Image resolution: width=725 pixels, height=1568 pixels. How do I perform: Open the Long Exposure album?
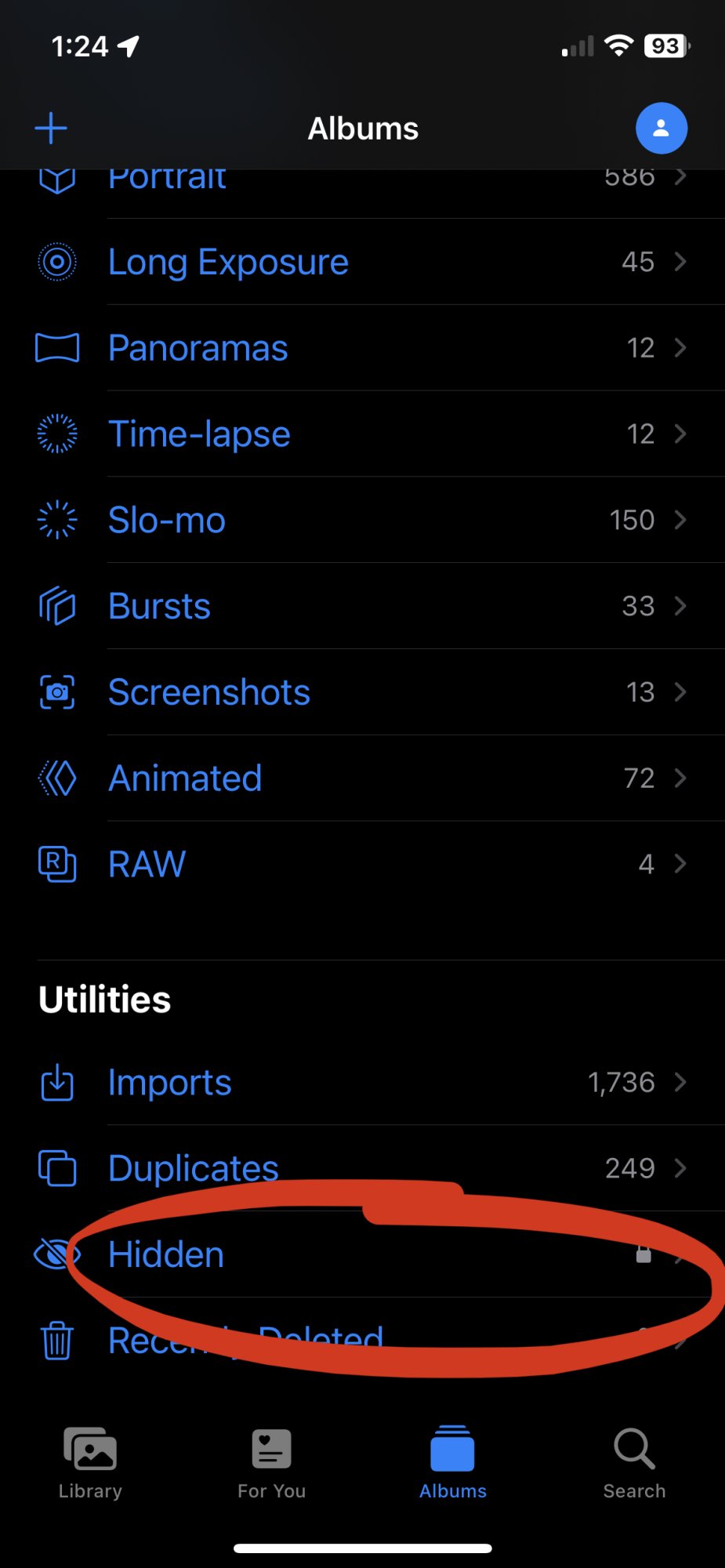click(x=228, y=262)
